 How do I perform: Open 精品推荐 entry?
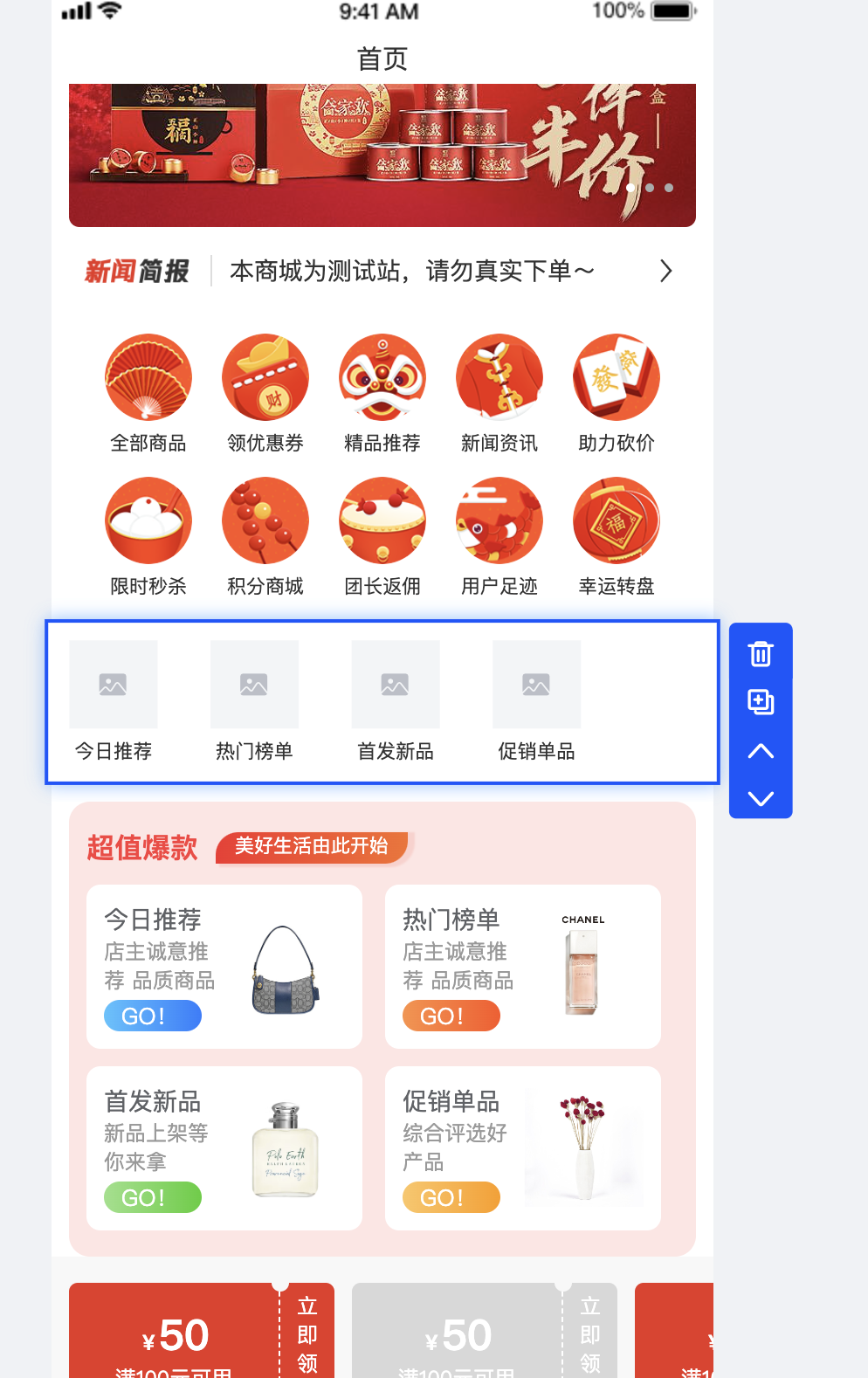coord(382,393)
